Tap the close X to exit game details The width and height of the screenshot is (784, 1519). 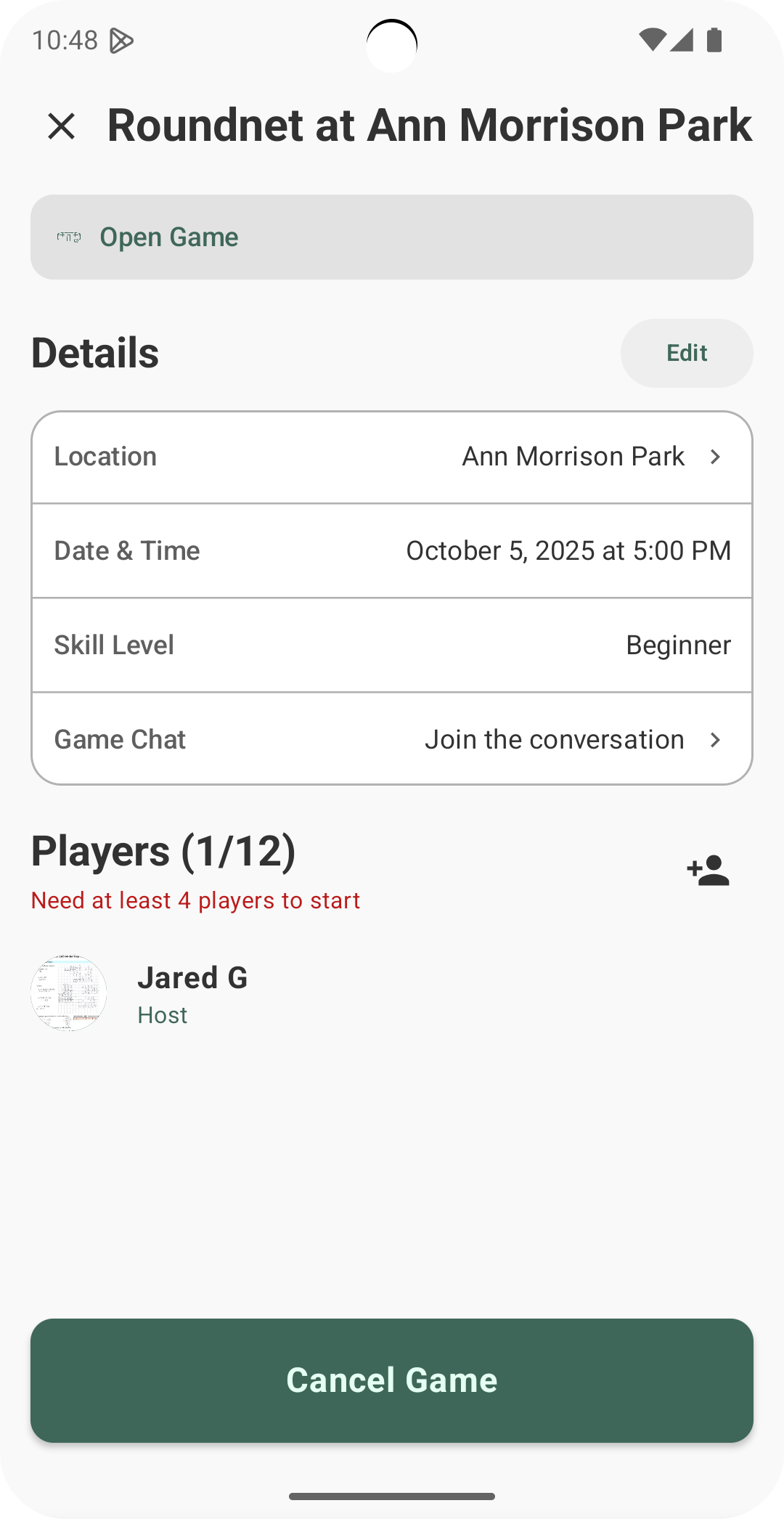[x=62, y=126]
